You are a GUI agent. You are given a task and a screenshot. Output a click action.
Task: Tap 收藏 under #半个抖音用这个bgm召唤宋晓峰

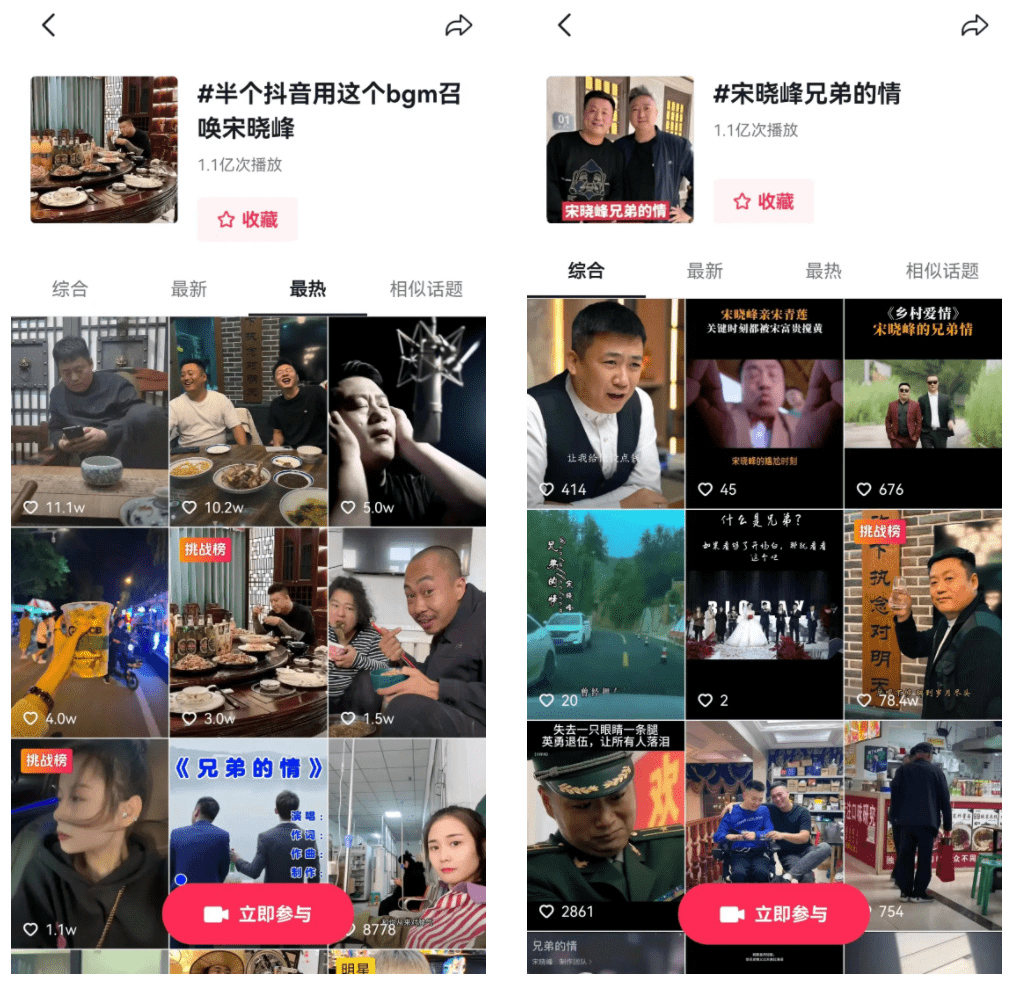247,219
